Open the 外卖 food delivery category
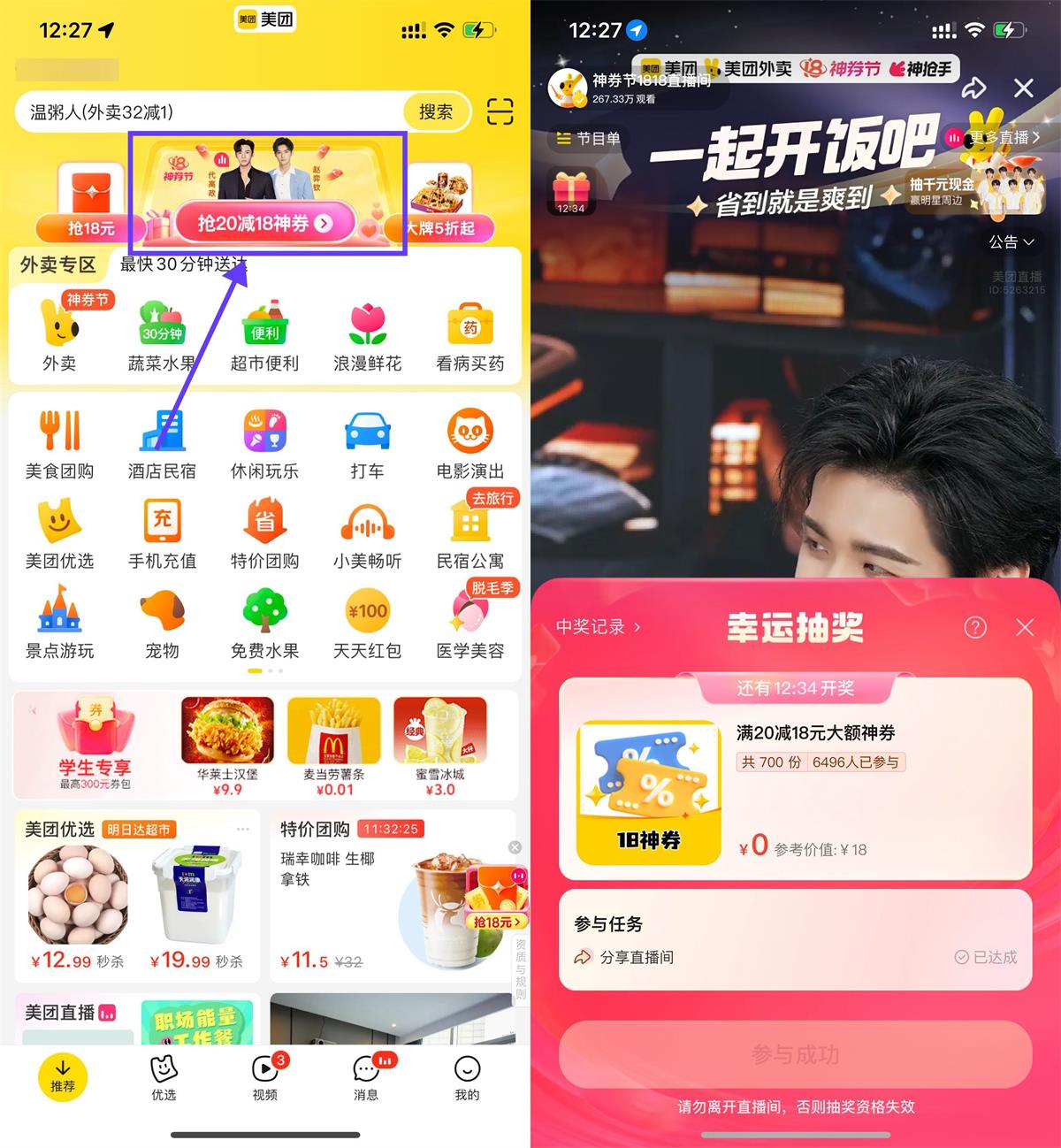The width and height of the screenshot is (1061, 1148). [59, 336]
